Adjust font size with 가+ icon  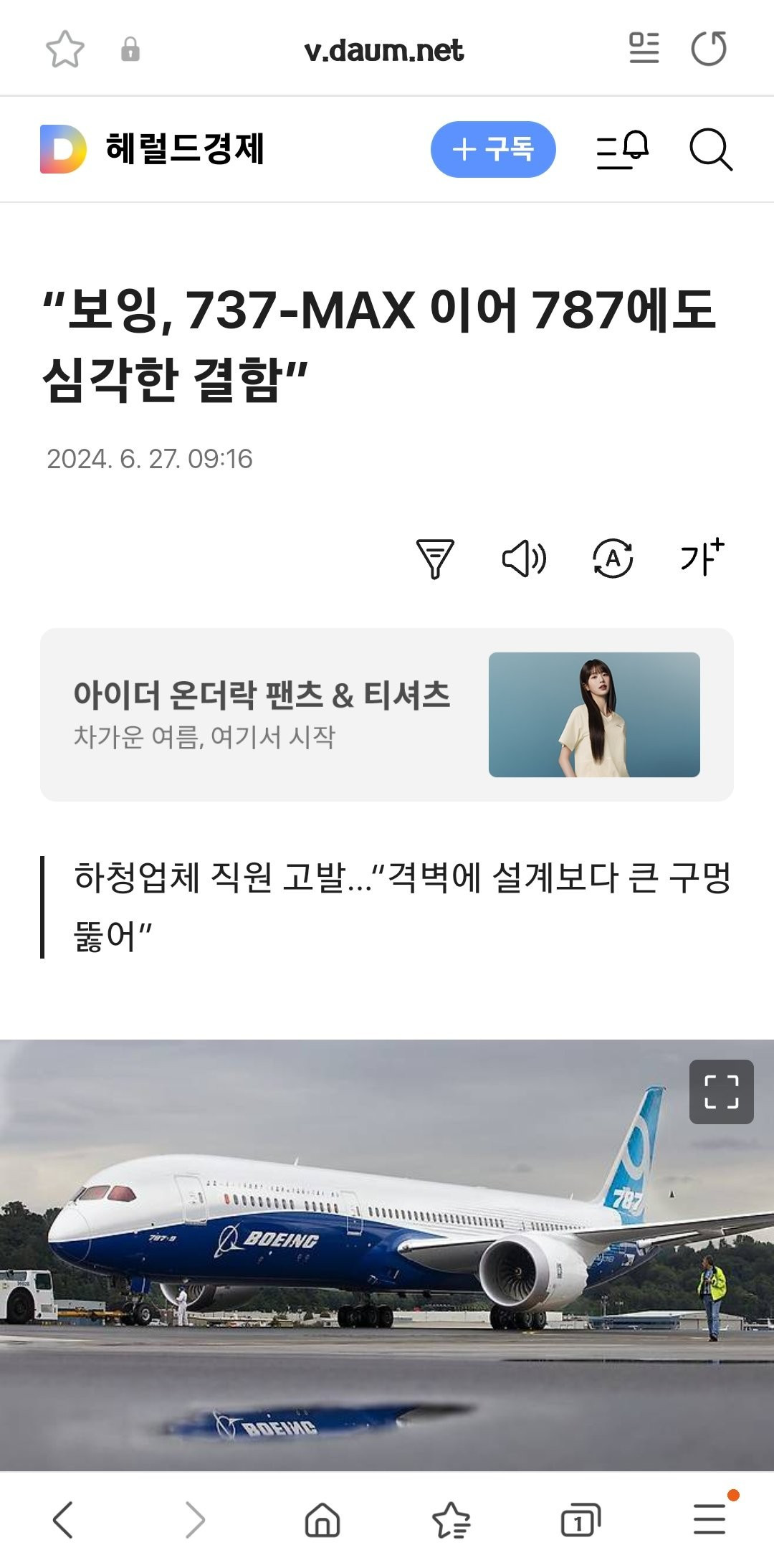(x=702, y=557)
